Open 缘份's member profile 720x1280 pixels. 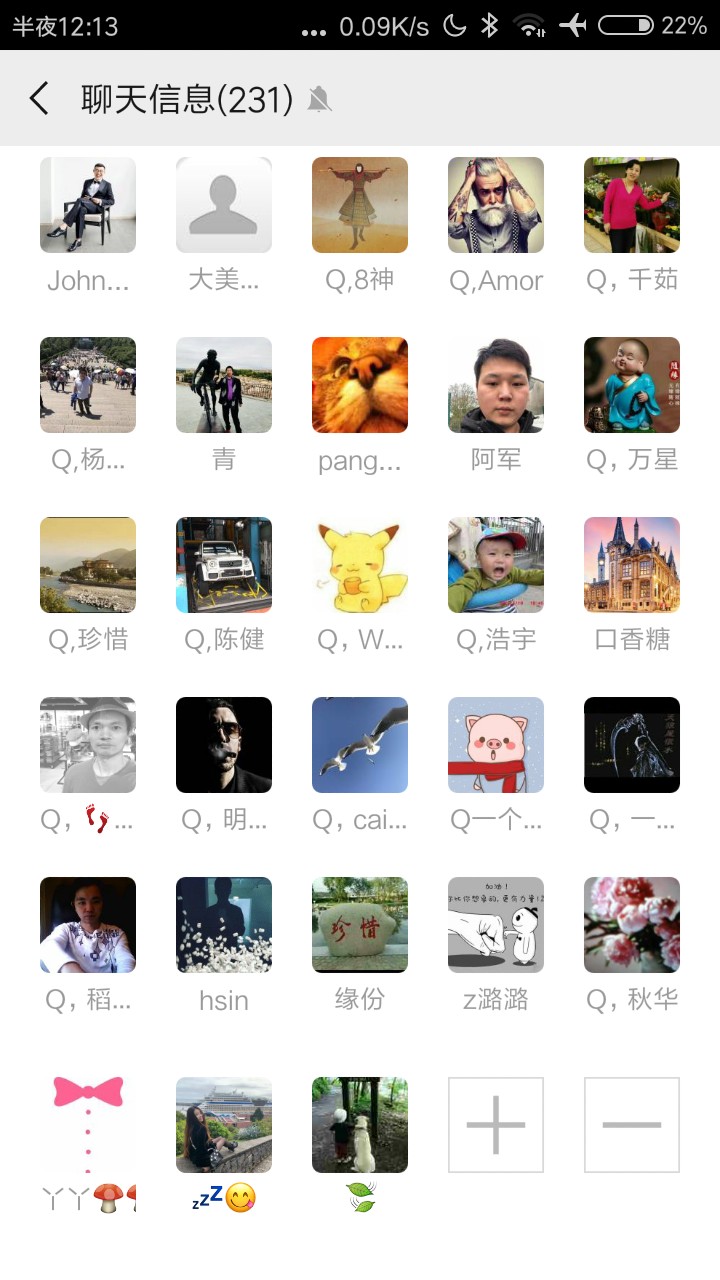360,925
